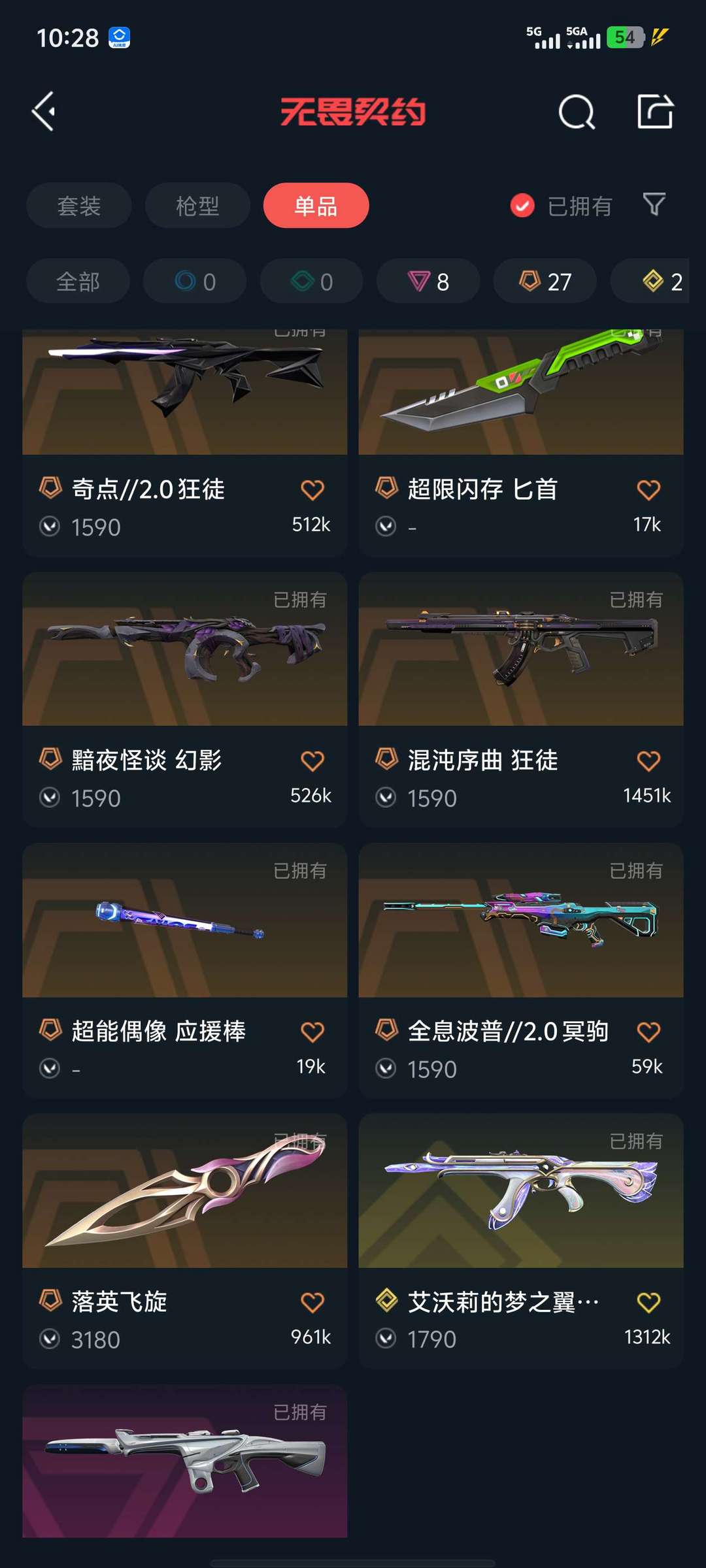Open the 超能偶像 应援棒 card
Viewport: 706px width, 1568px height.
click(184, 971)
